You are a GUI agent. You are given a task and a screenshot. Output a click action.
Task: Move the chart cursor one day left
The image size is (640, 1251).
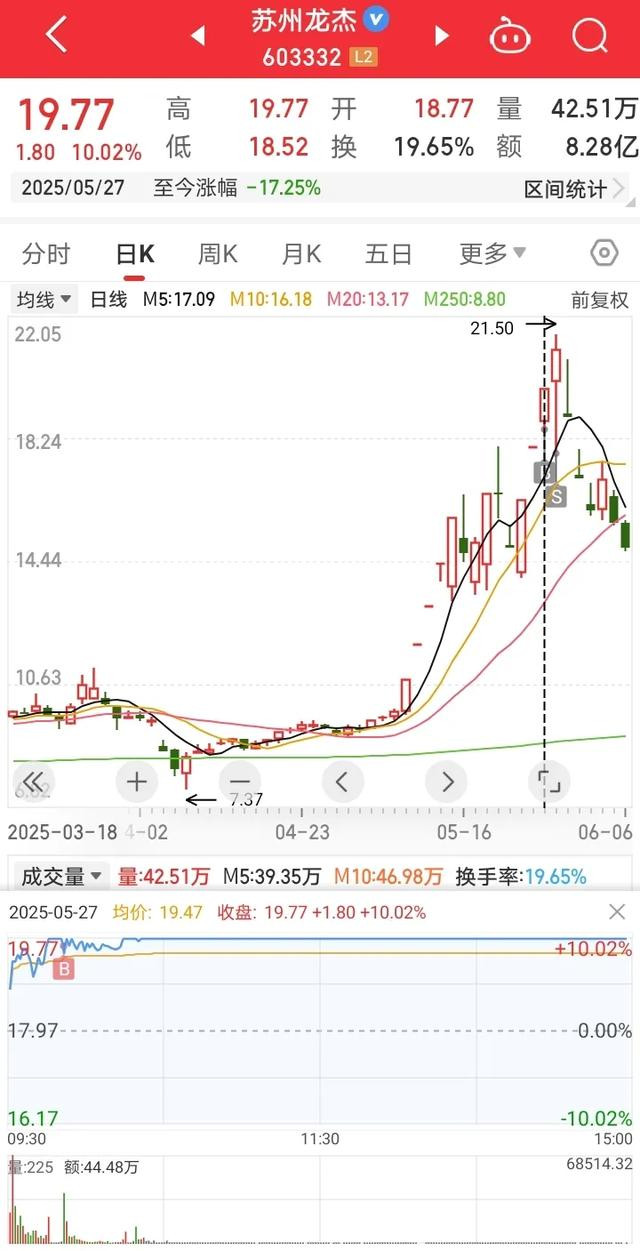[343, 781]
